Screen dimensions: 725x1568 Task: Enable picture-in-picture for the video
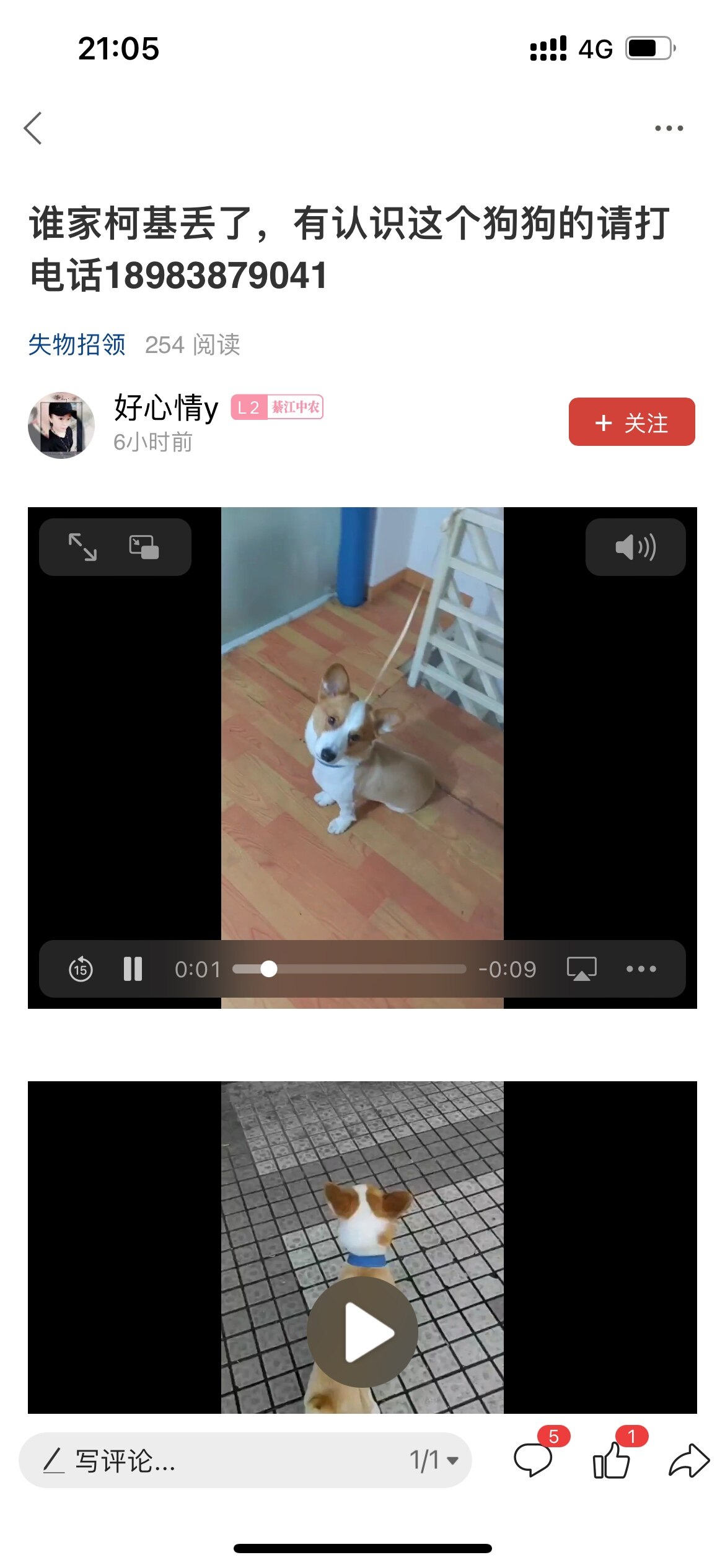(144, 547)
